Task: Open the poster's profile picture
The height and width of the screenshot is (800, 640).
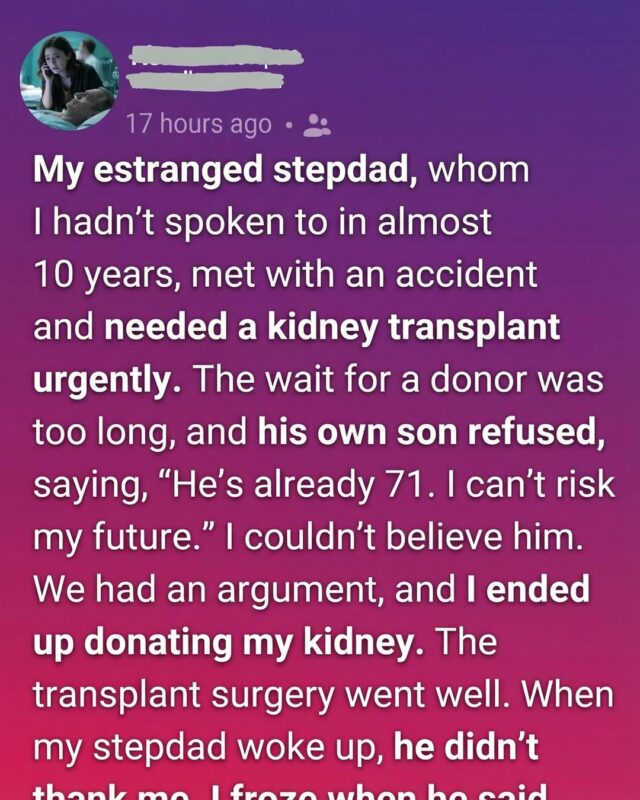Action: pos(69,82)
